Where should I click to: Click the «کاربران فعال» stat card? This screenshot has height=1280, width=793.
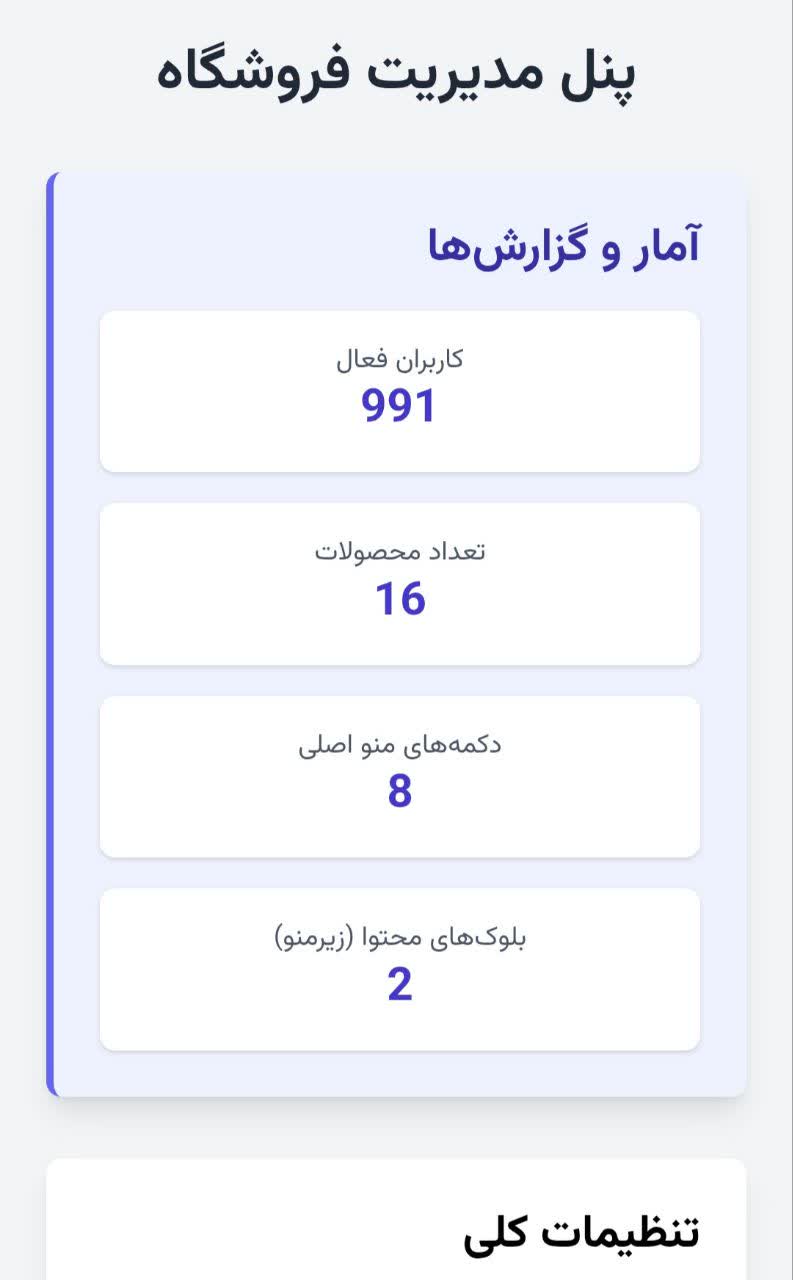click(x=397, y=390)
